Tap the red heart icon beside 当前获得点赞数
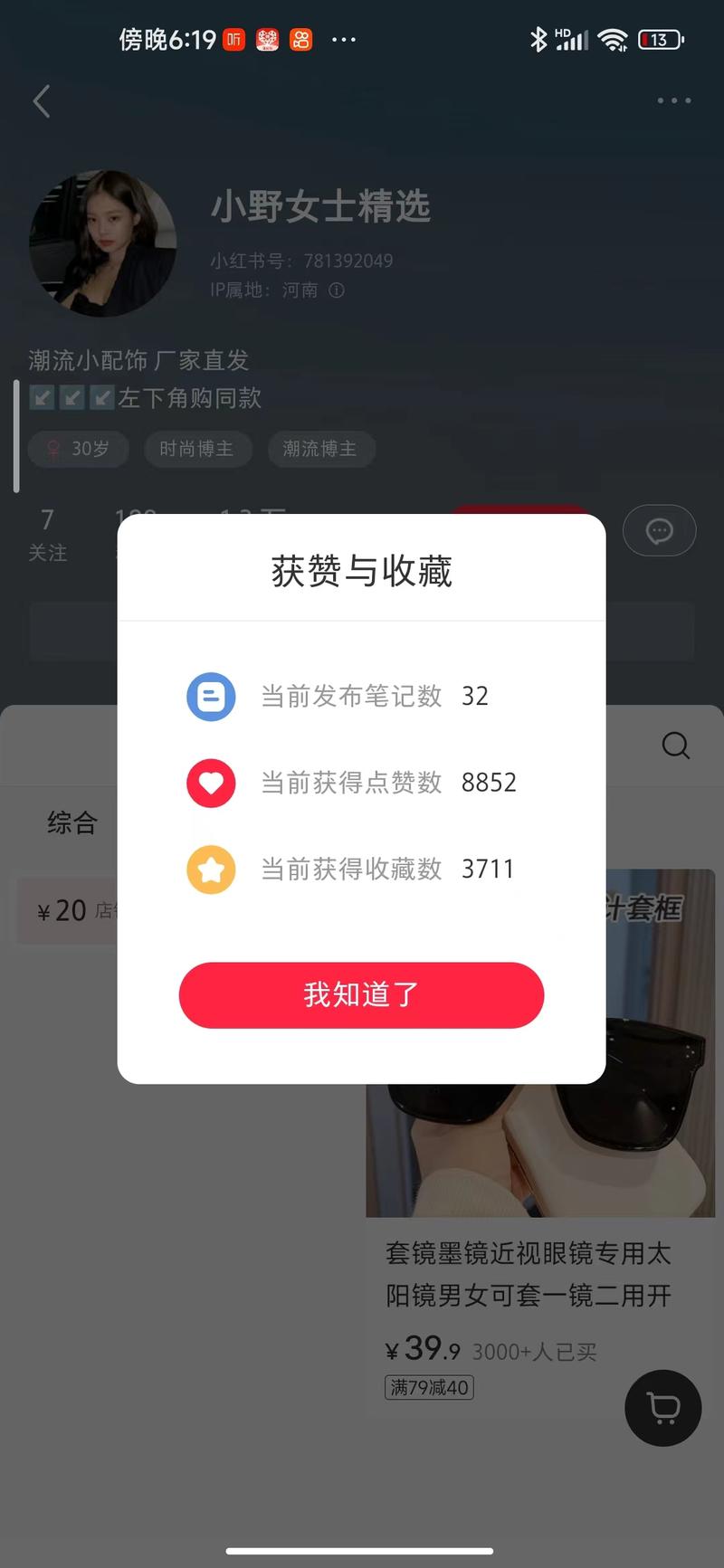 pyautogui.click(x=211, y=783)
